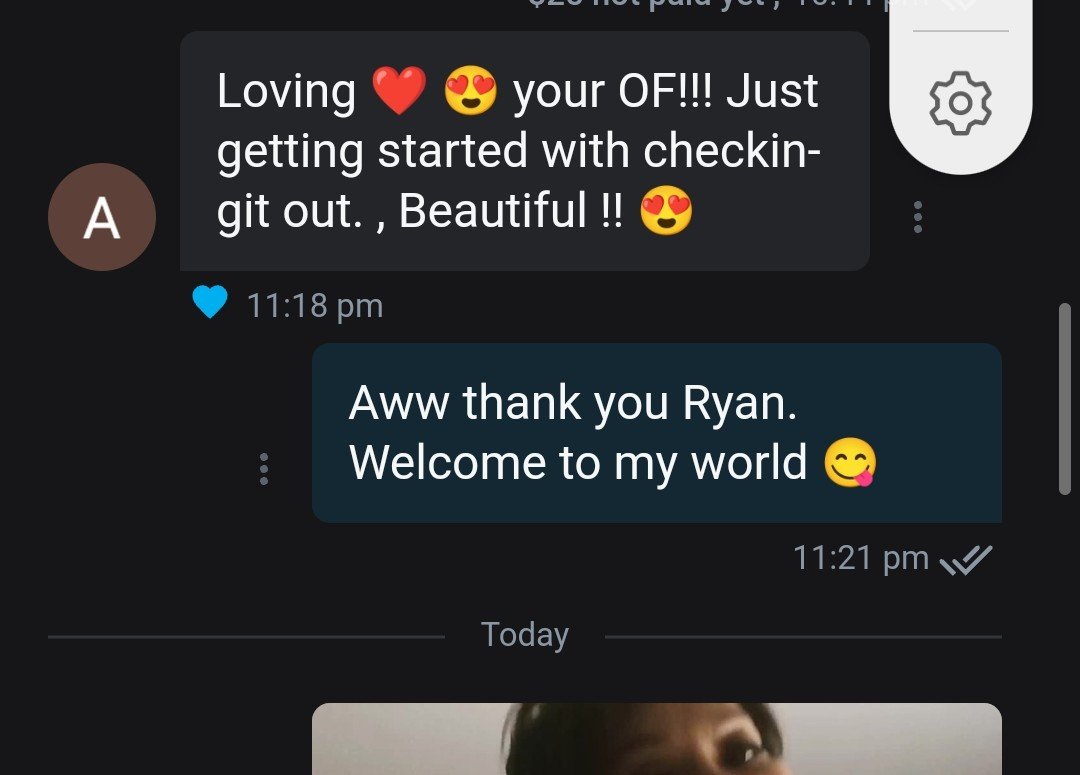
Task: Open options for the "Aww thank you Ryan" message
Action: [263, 468]
